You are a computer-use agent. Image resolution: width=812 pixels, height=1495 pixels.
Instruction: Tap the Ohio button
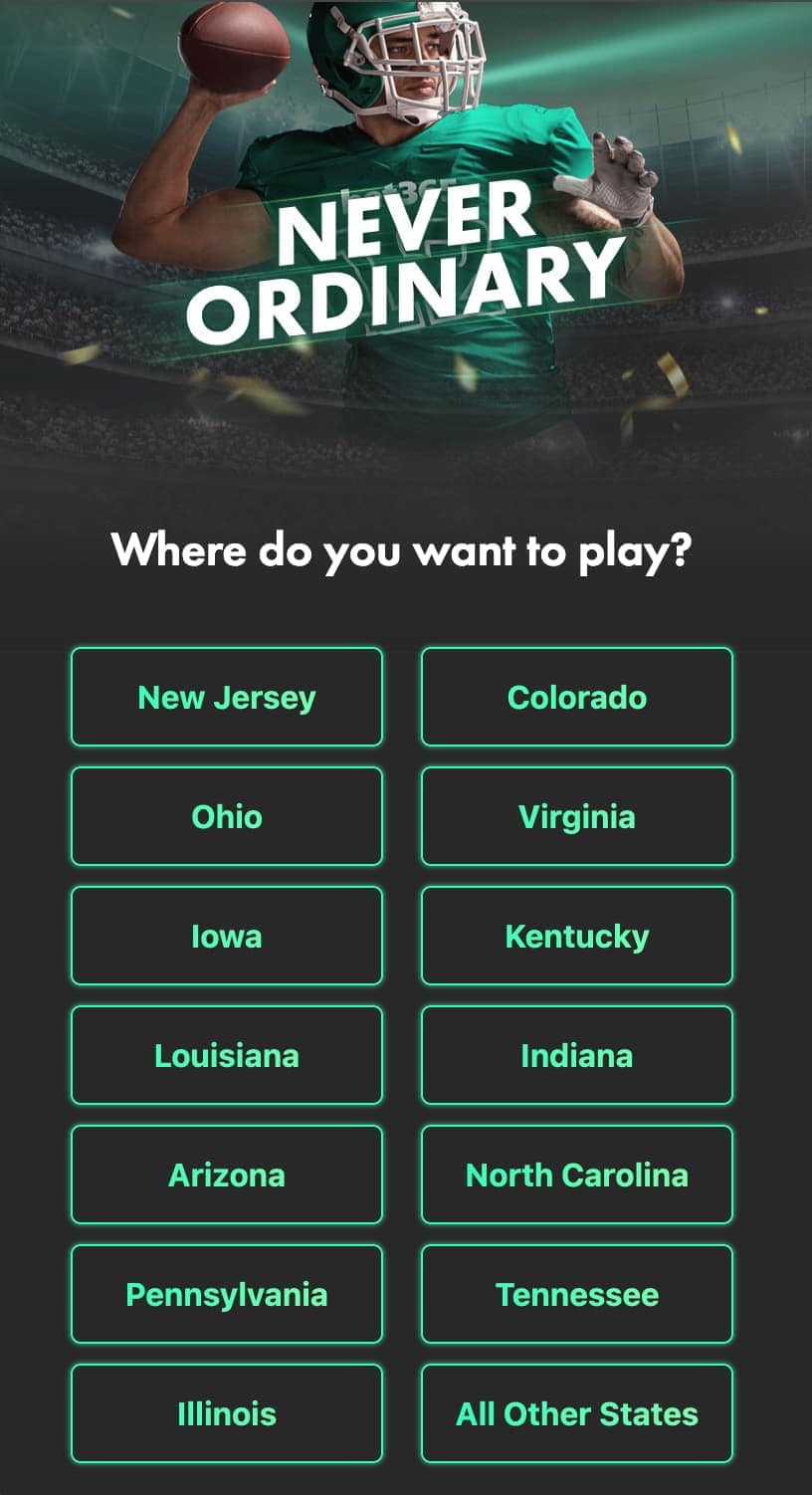[x=227, y=816]
